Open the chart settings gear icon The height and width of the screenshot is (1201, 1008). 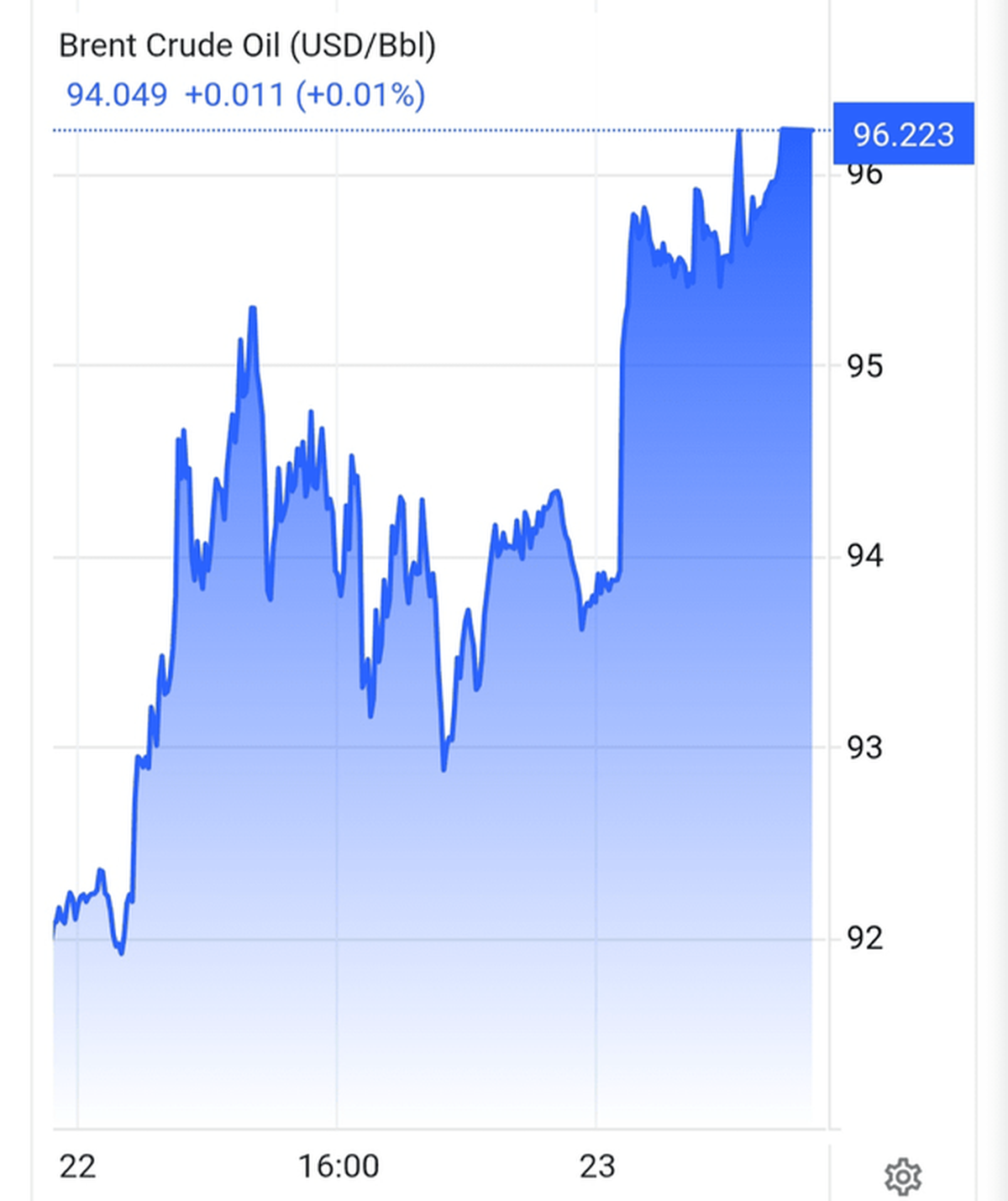(903, 1177)
